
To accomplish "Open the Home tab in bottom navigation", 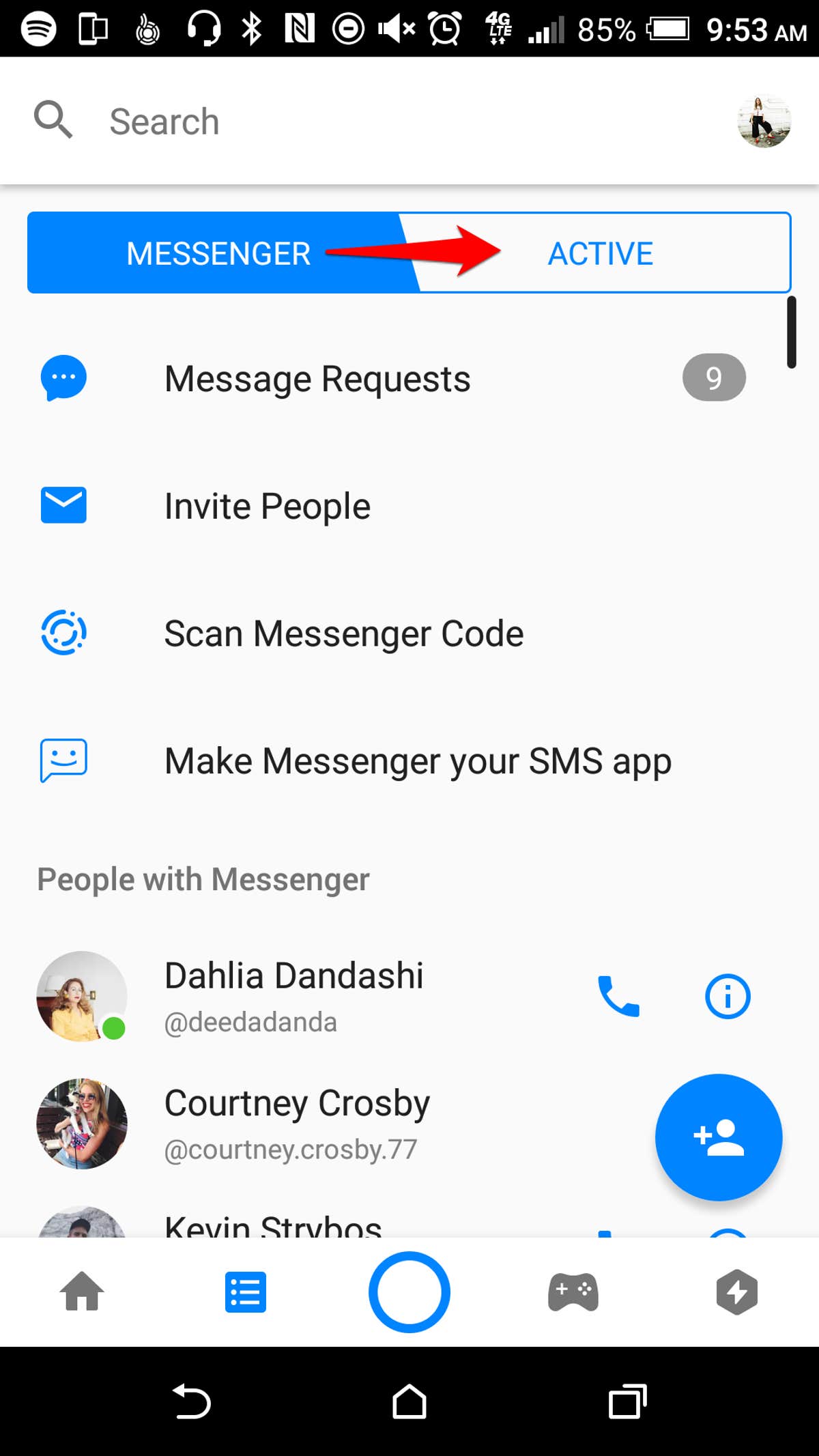I will [81, 1291].
